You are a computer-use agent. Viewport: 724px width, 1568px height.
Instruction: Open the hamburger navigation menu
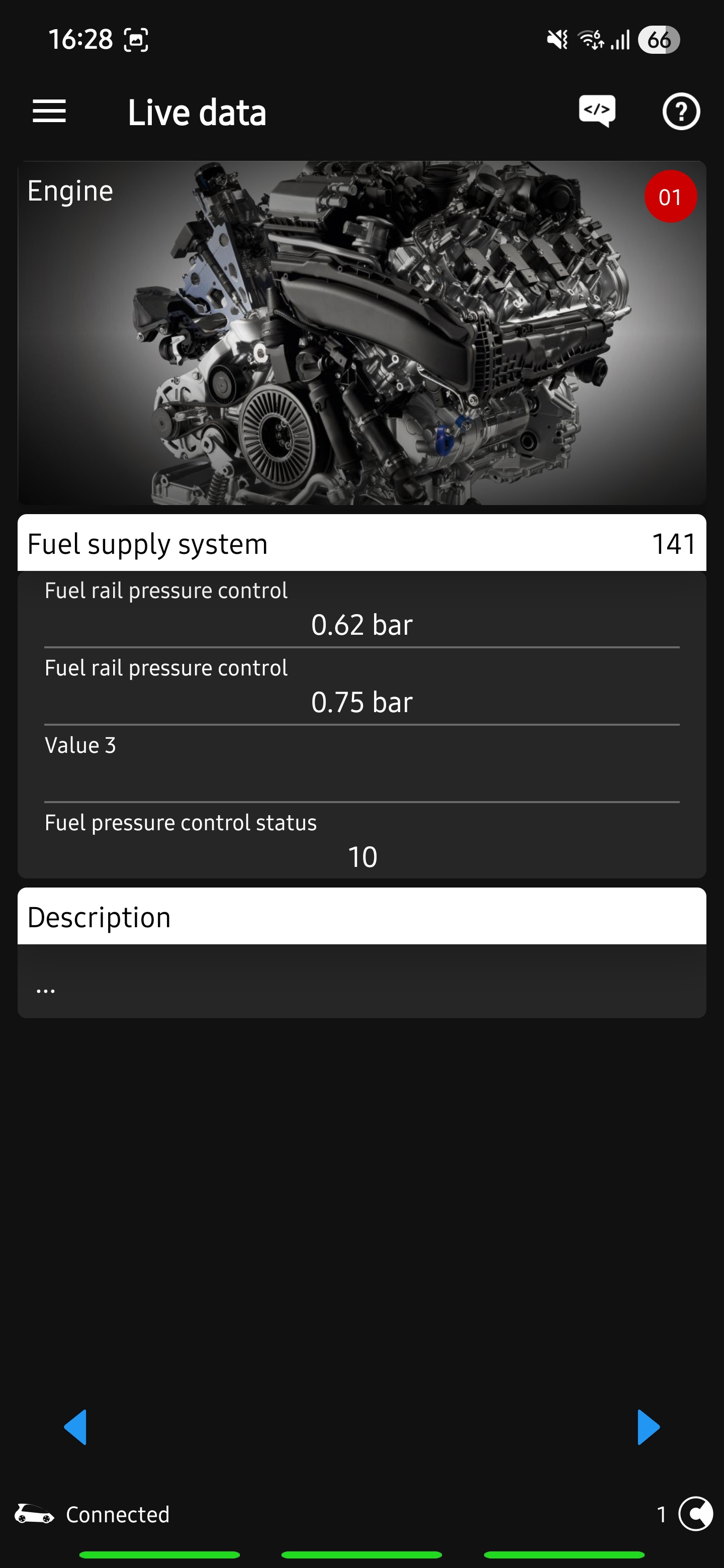pos(49,112)
